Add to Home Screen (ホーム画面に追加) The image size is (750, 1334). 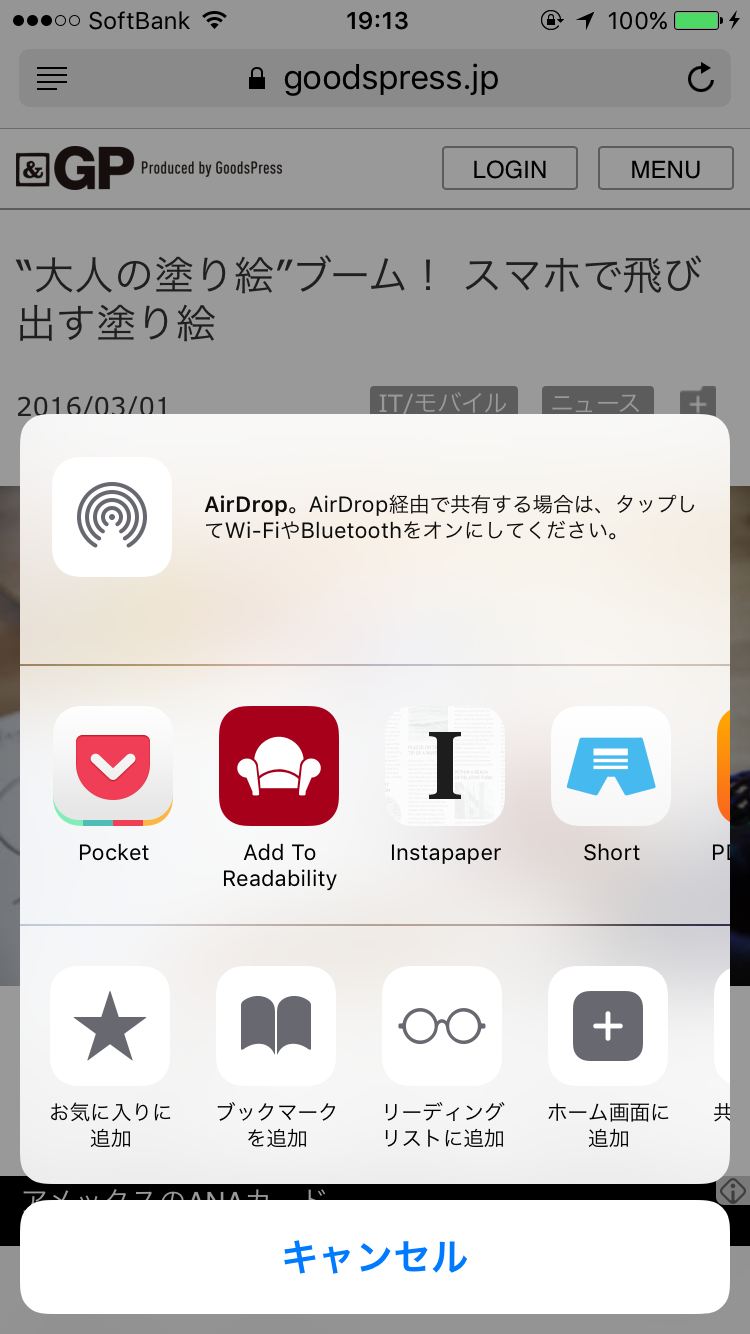[x=608, y=1026]
